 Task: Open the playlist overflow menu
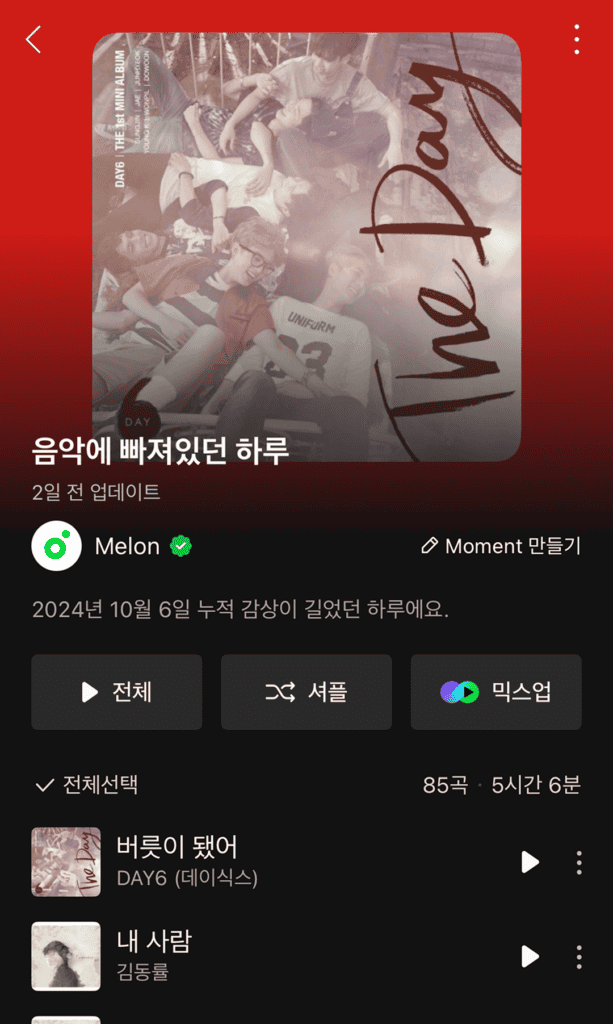(x=577, y=40)
